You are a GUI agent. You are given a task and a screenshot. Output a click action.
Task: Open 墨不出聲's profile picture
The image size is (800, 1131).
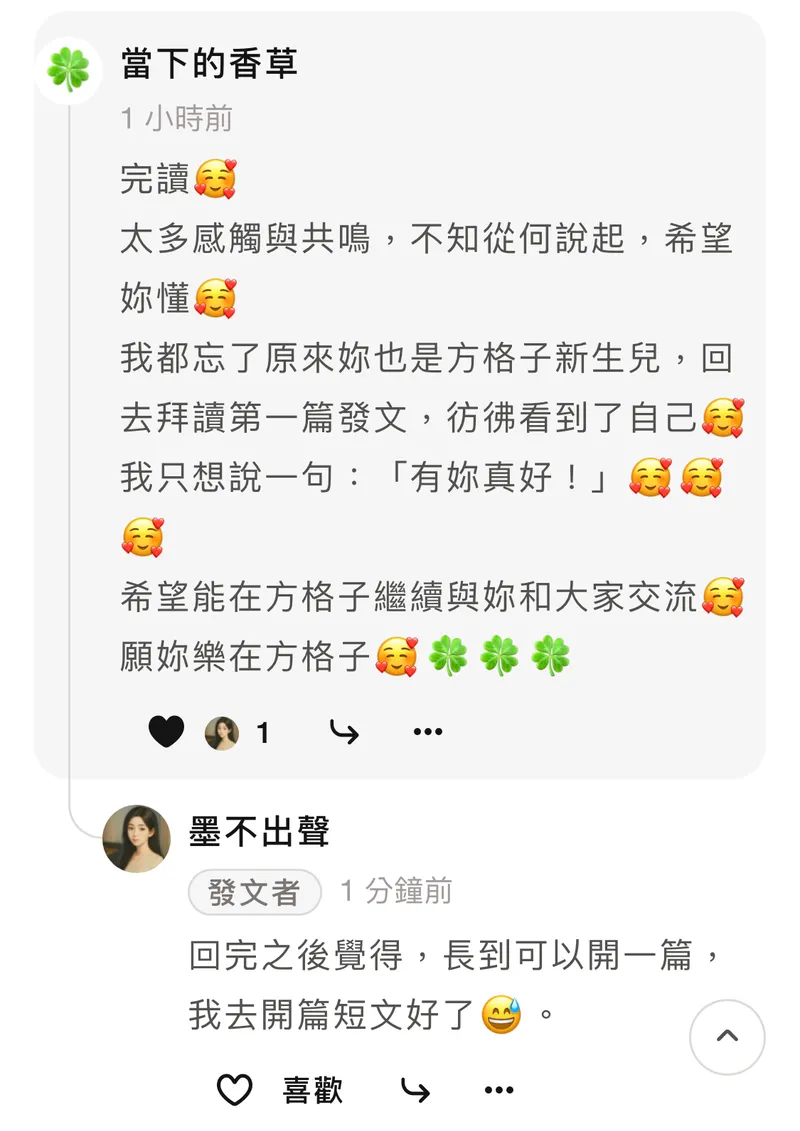(x=136, y=839)
